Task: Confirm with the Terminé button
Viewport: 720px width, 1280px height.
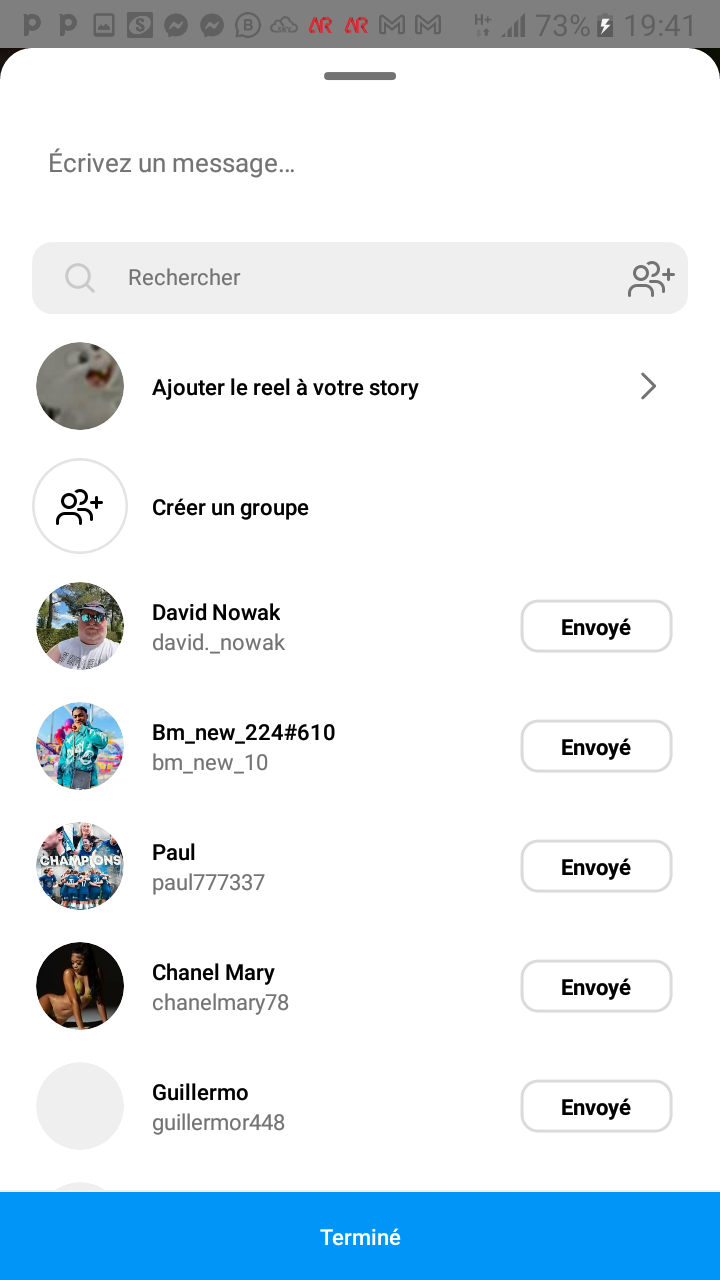Action: 360,1237
